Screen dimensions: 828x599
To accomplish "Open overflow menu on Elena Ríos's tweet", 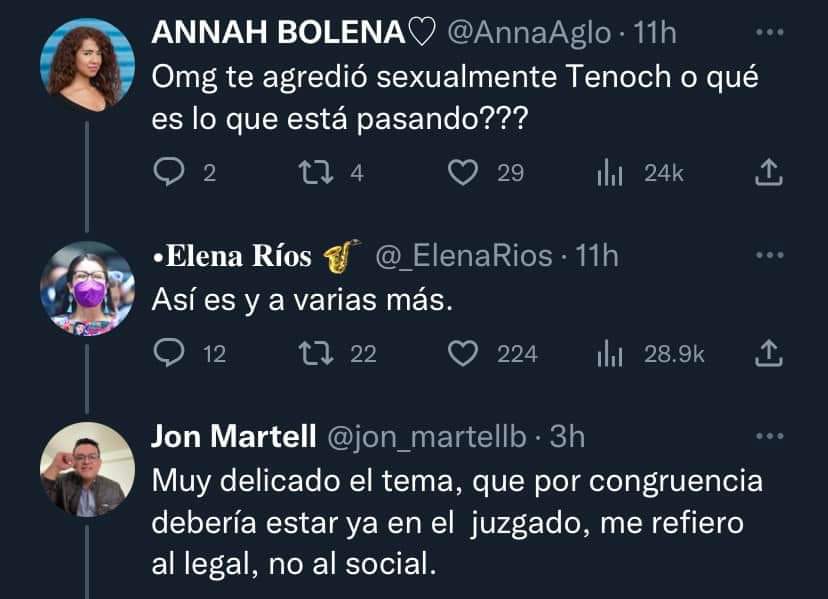I will pyautogui.click(x=767, y=256).
